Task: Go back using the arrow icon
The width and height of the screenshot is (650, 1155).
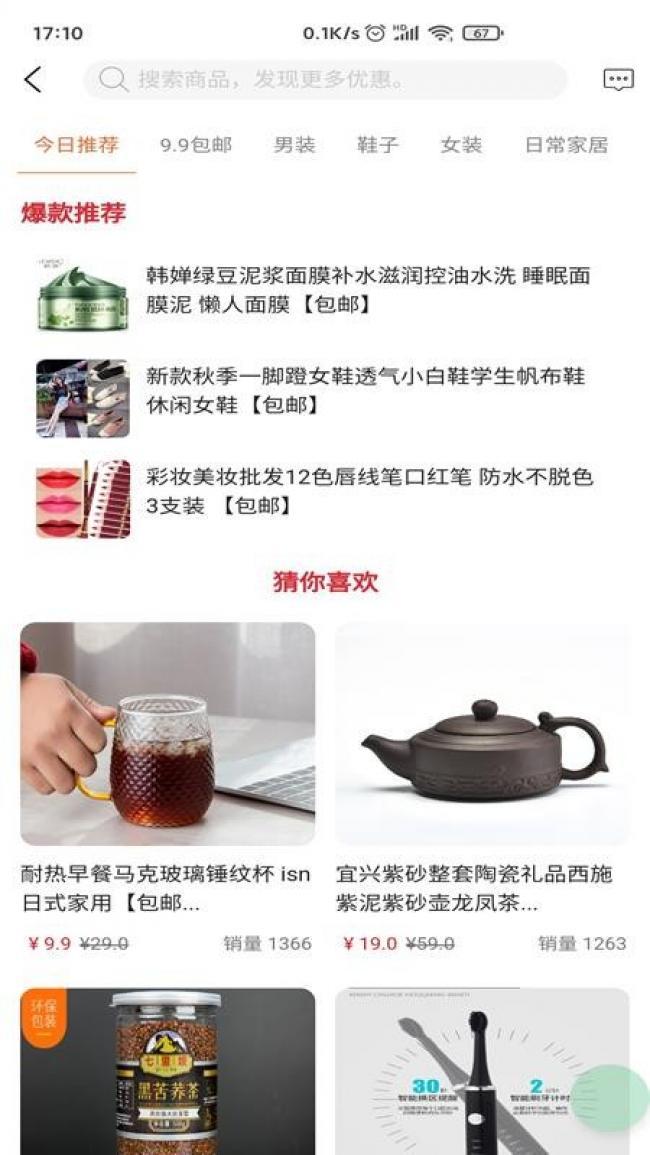Action: coord(33,80)
